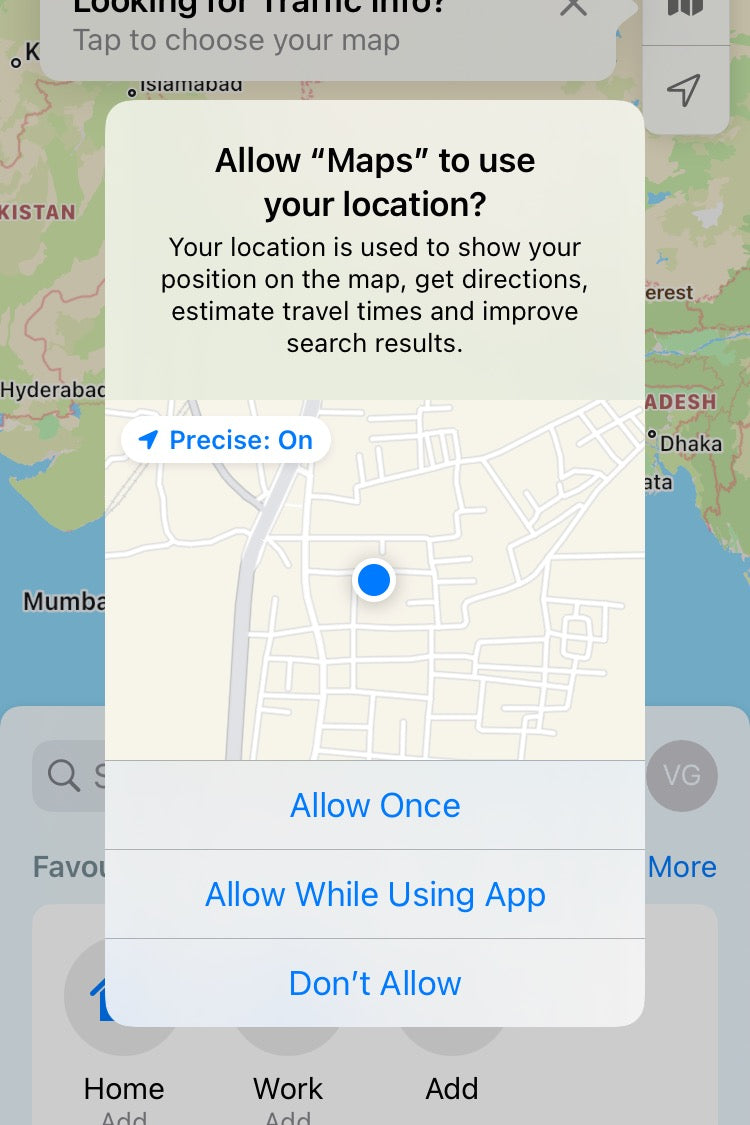Dismiss the traffic info banner

573,8
